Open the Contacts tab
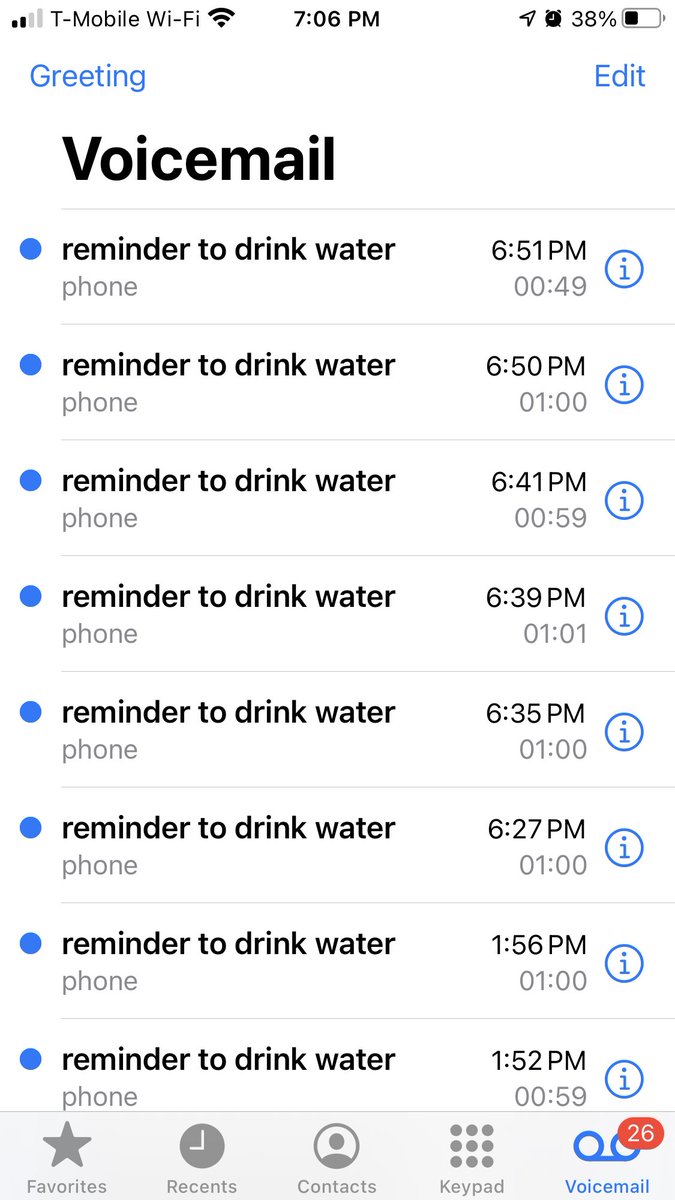Screen dimensions: 675x1200 (x=337, y=1158)
